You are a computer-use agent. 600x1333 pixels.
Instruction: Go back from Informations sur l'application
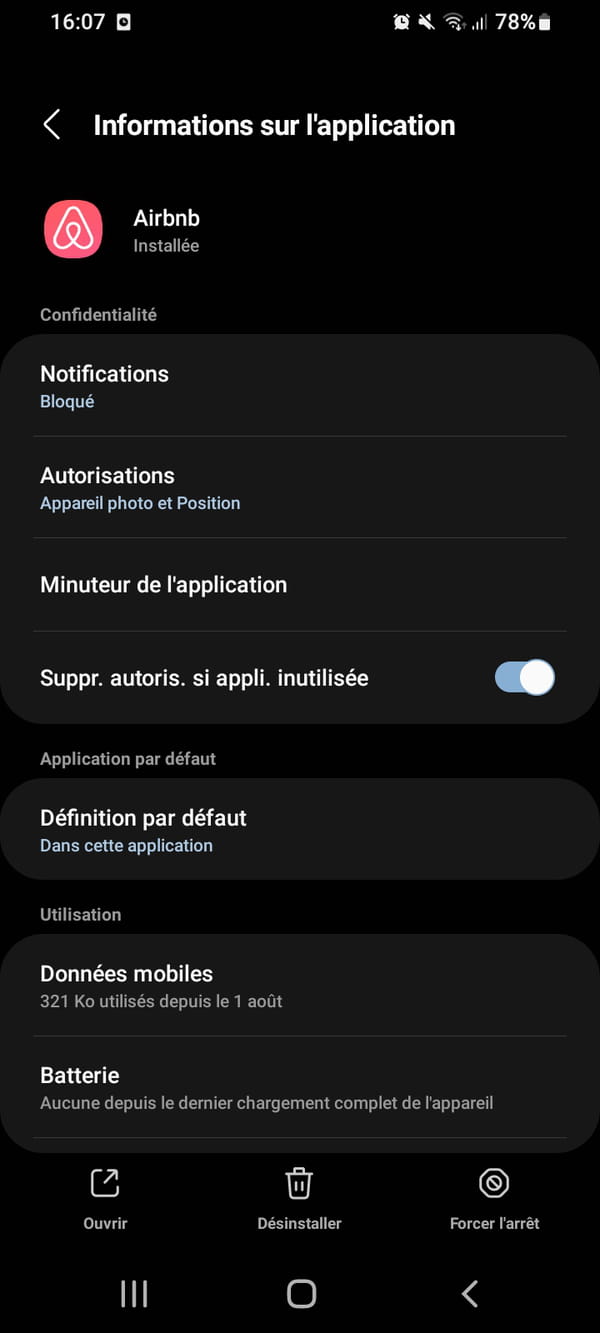pos(52,125)
